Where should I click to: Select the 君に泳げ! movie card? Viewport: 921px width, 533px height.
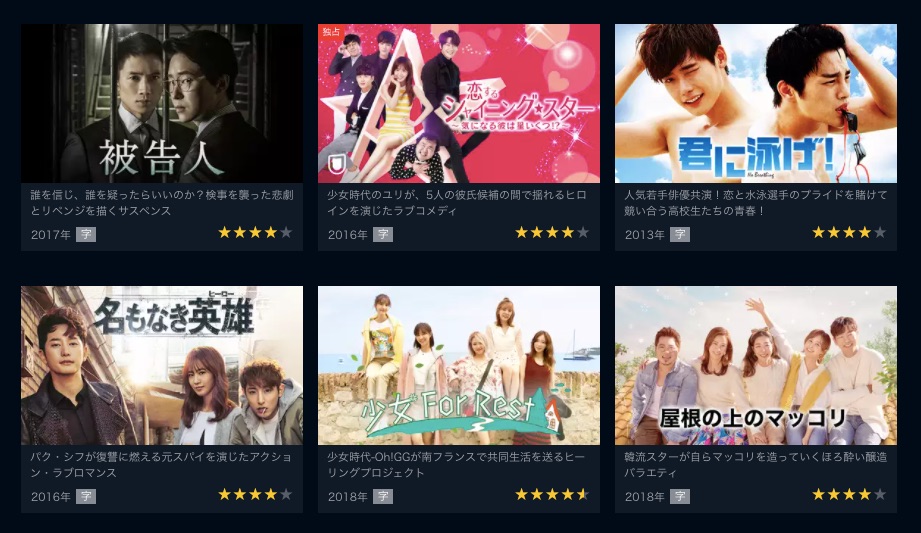(x=755, y=103)
